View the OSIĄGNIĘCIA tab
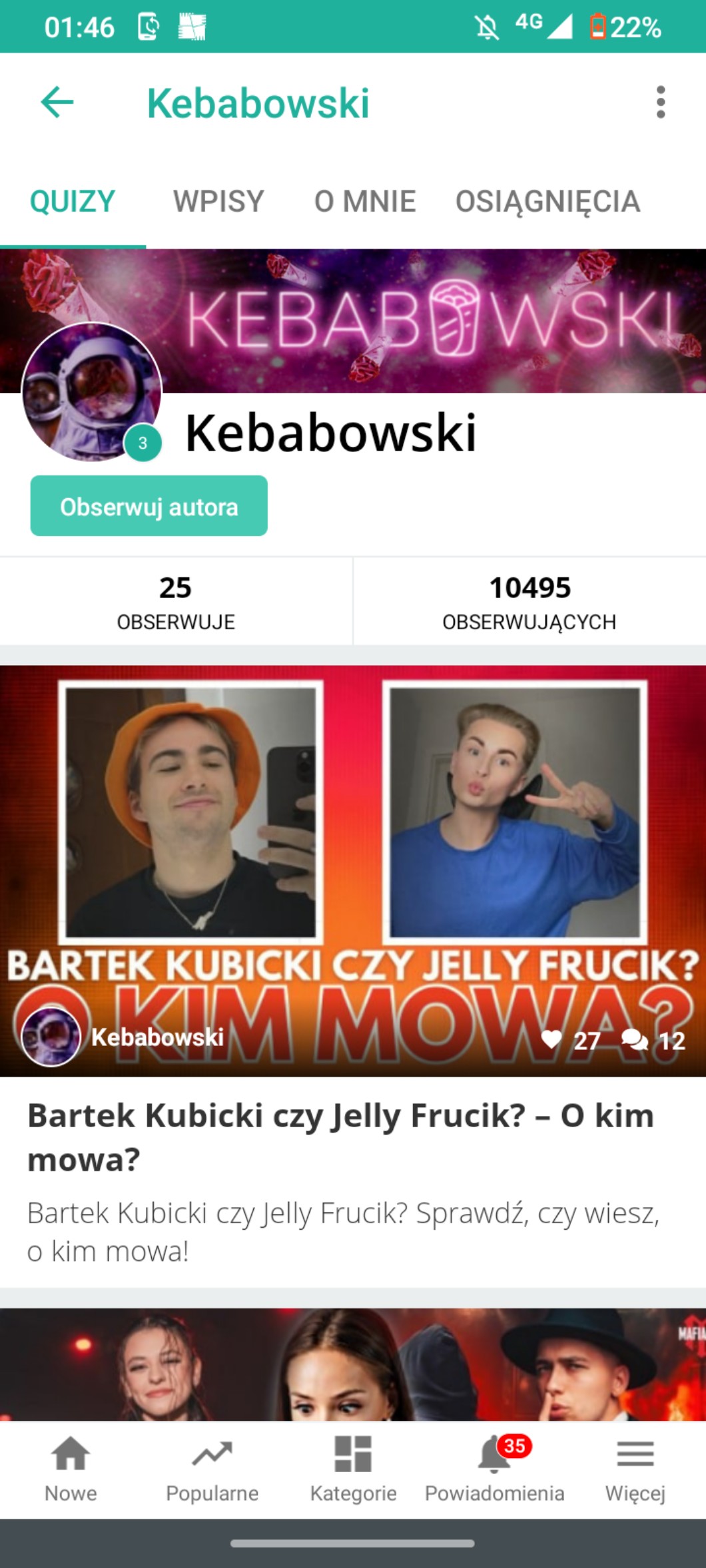 tap(547, 201)
